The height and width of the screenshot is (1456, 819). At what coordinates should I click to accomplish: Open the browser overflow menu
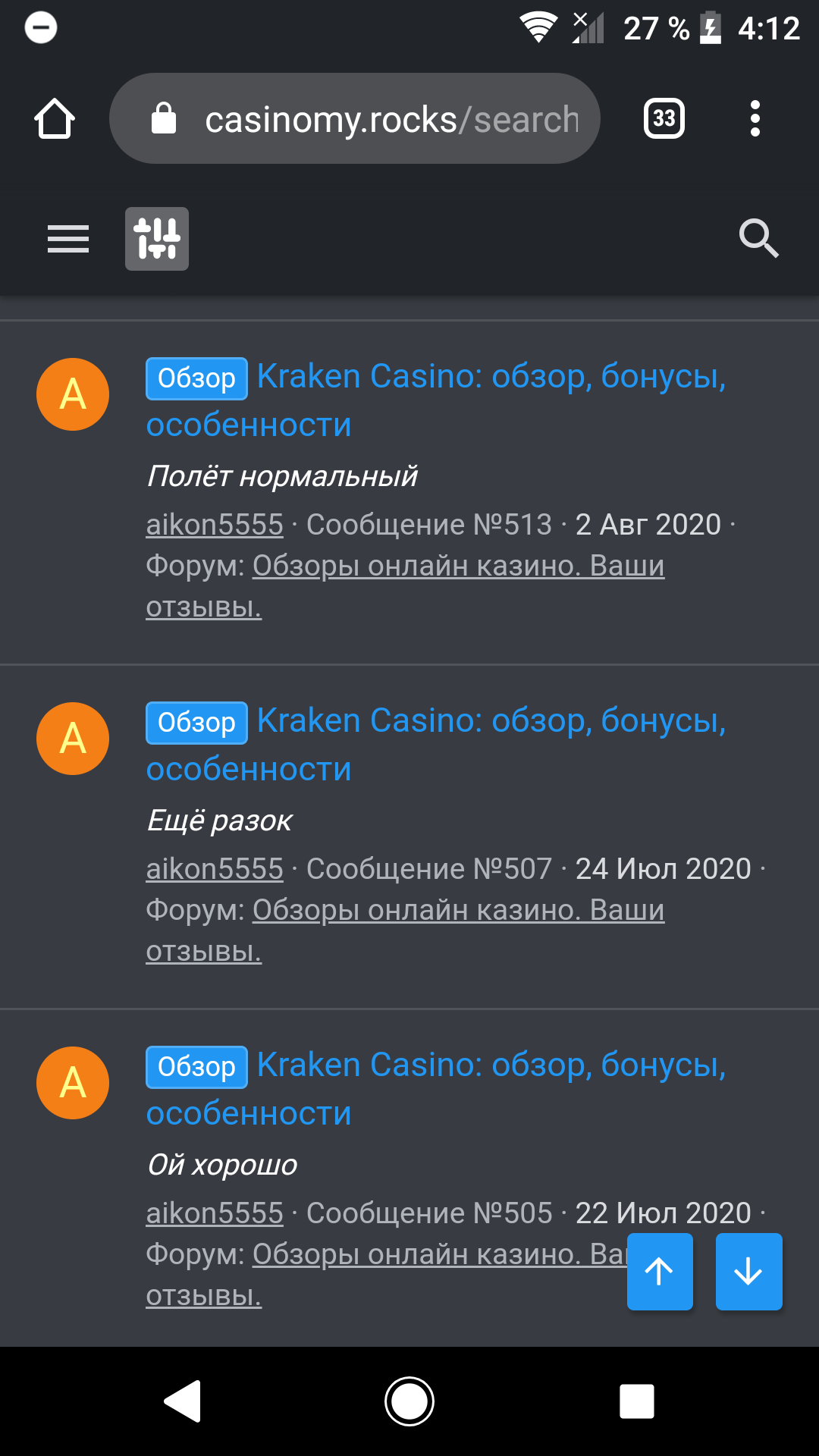(754, 118)
